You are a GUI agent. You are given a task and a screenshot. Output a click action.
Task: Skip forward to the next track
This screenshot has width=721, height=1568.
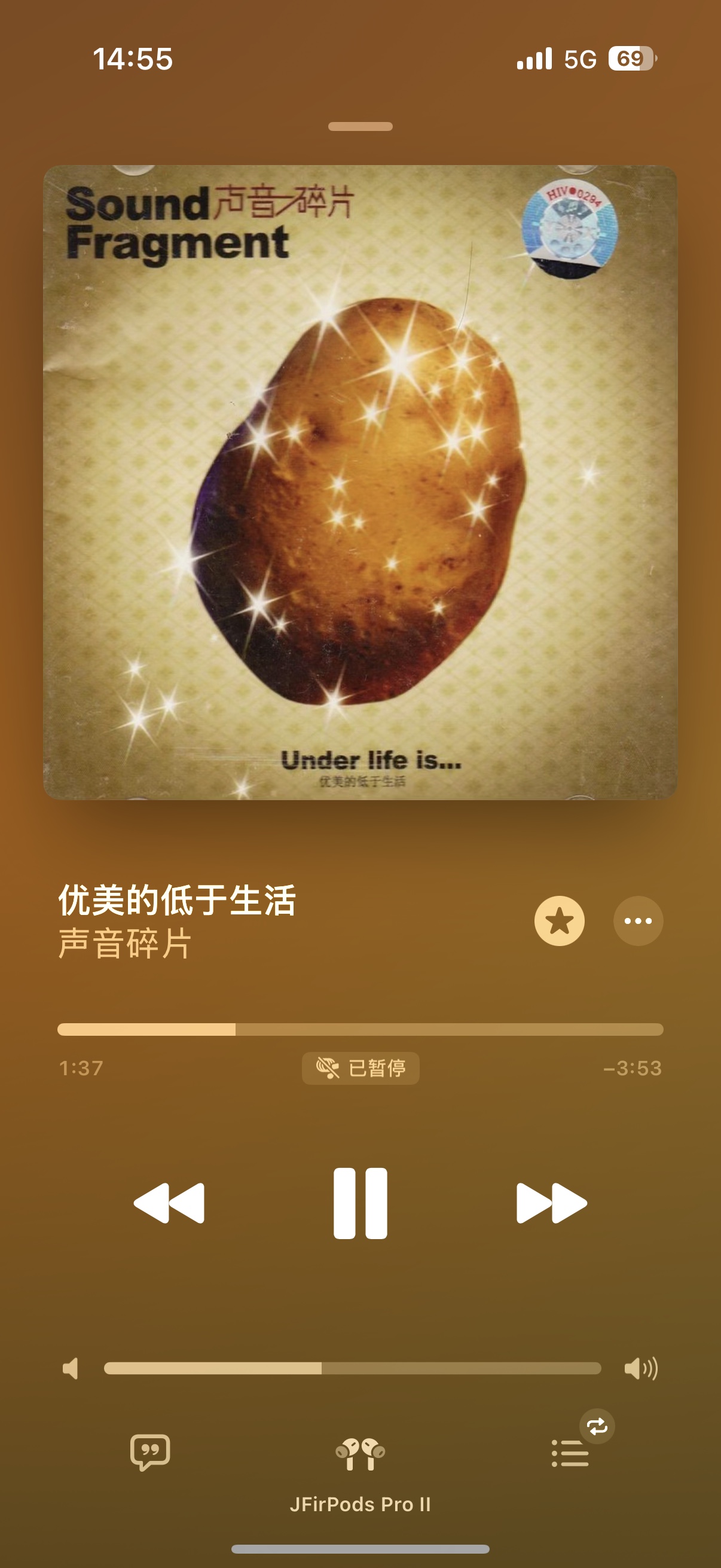click(x=551, y=1203)
